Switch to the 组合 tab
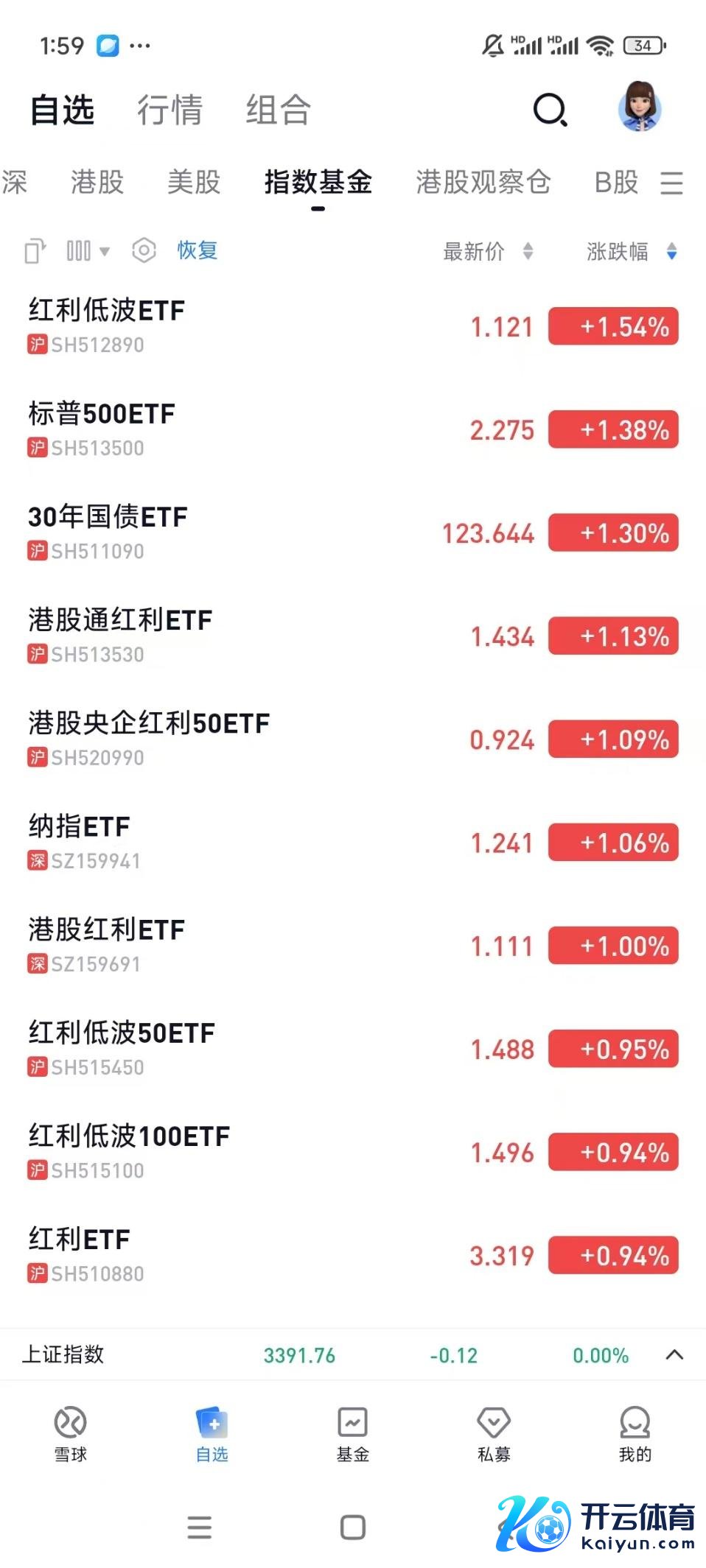Image resolution: width=706 pixels, height=1568 pixels. [x=278, y=110]
